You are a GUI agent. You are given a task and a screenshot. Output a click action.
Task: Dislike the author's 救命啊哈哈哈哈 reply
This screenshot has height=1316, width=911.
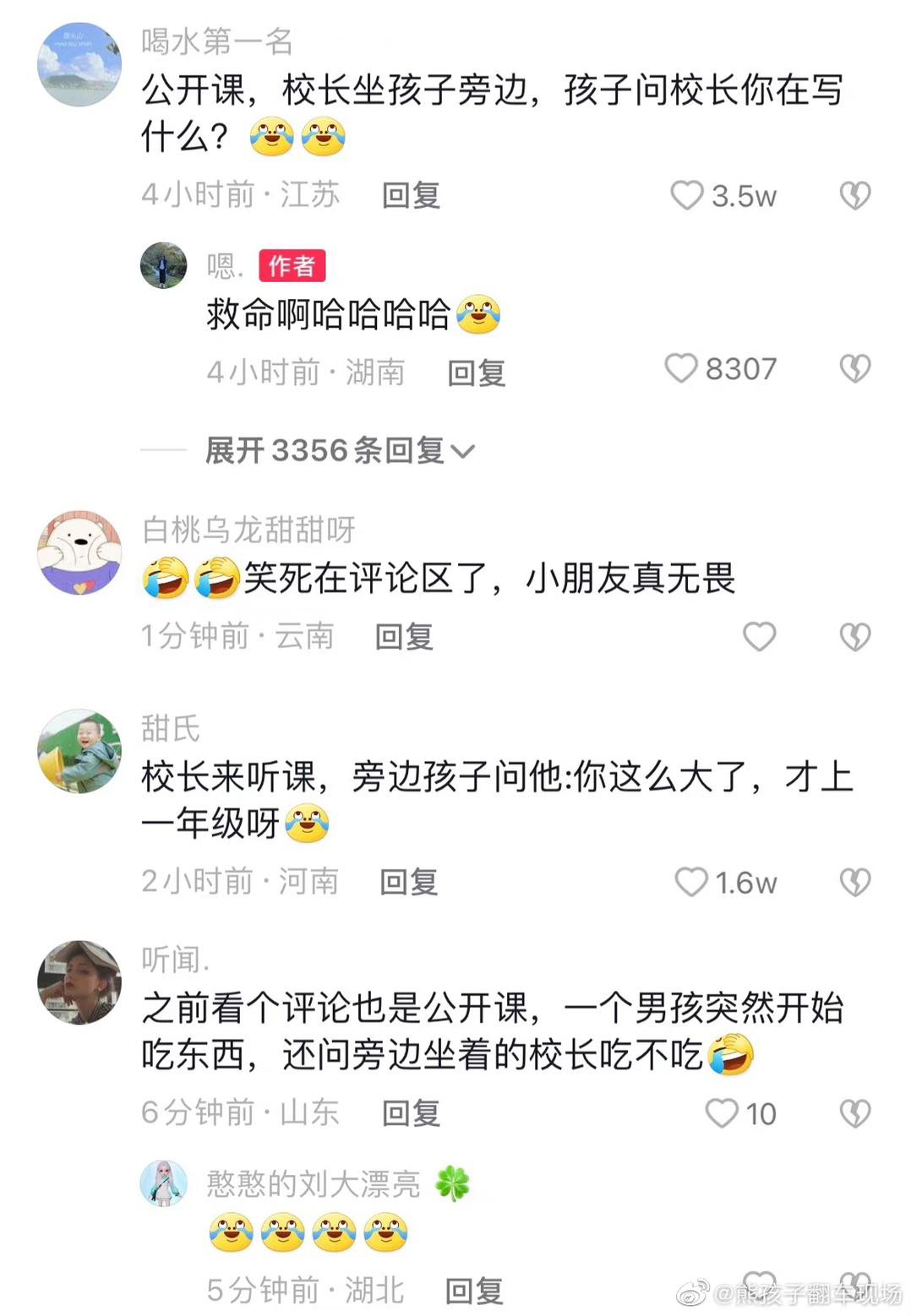(854, 369)
